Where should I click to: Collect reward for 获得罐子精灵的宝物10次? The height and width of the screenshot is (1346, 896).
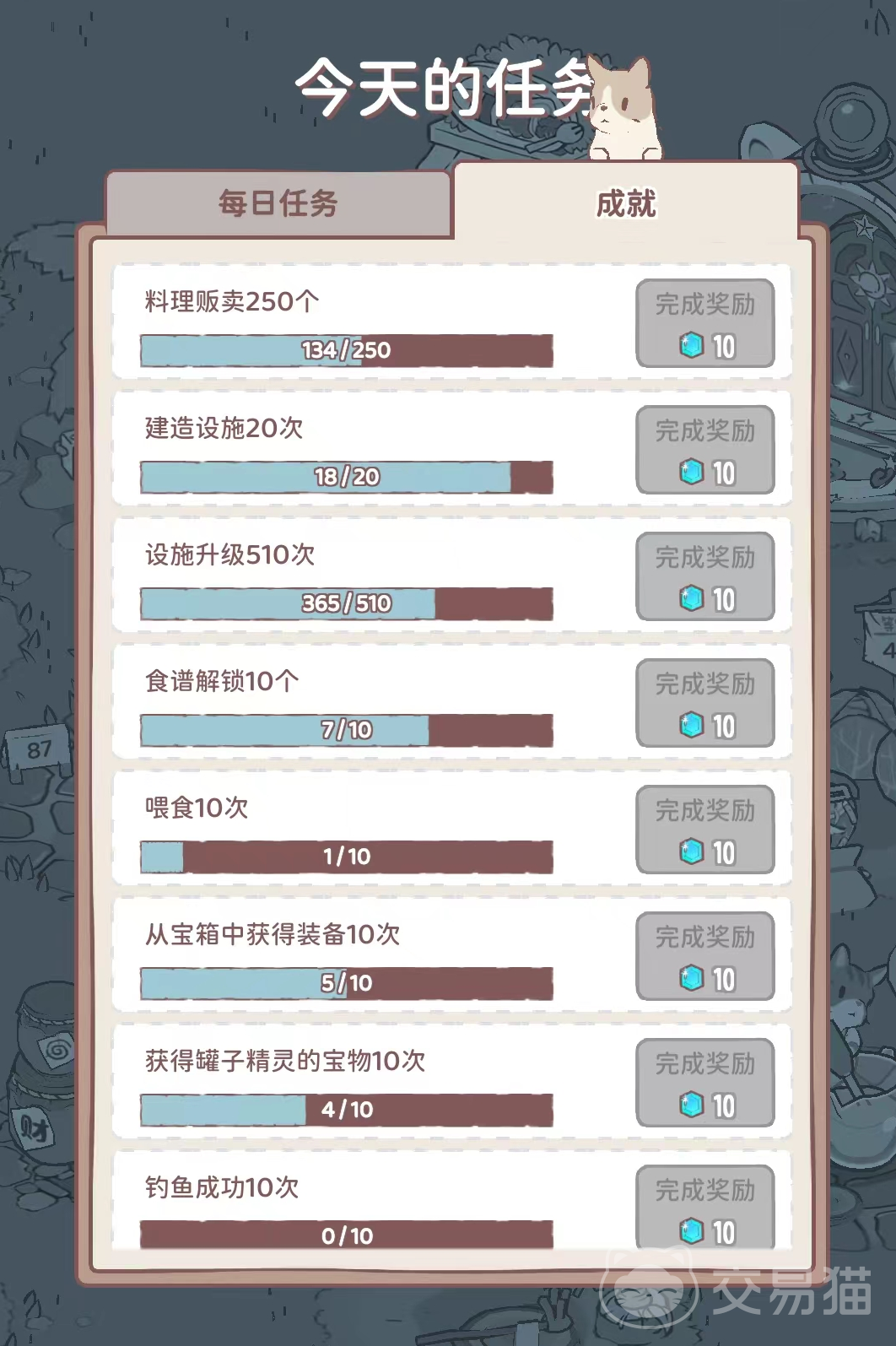(704, 1083)
